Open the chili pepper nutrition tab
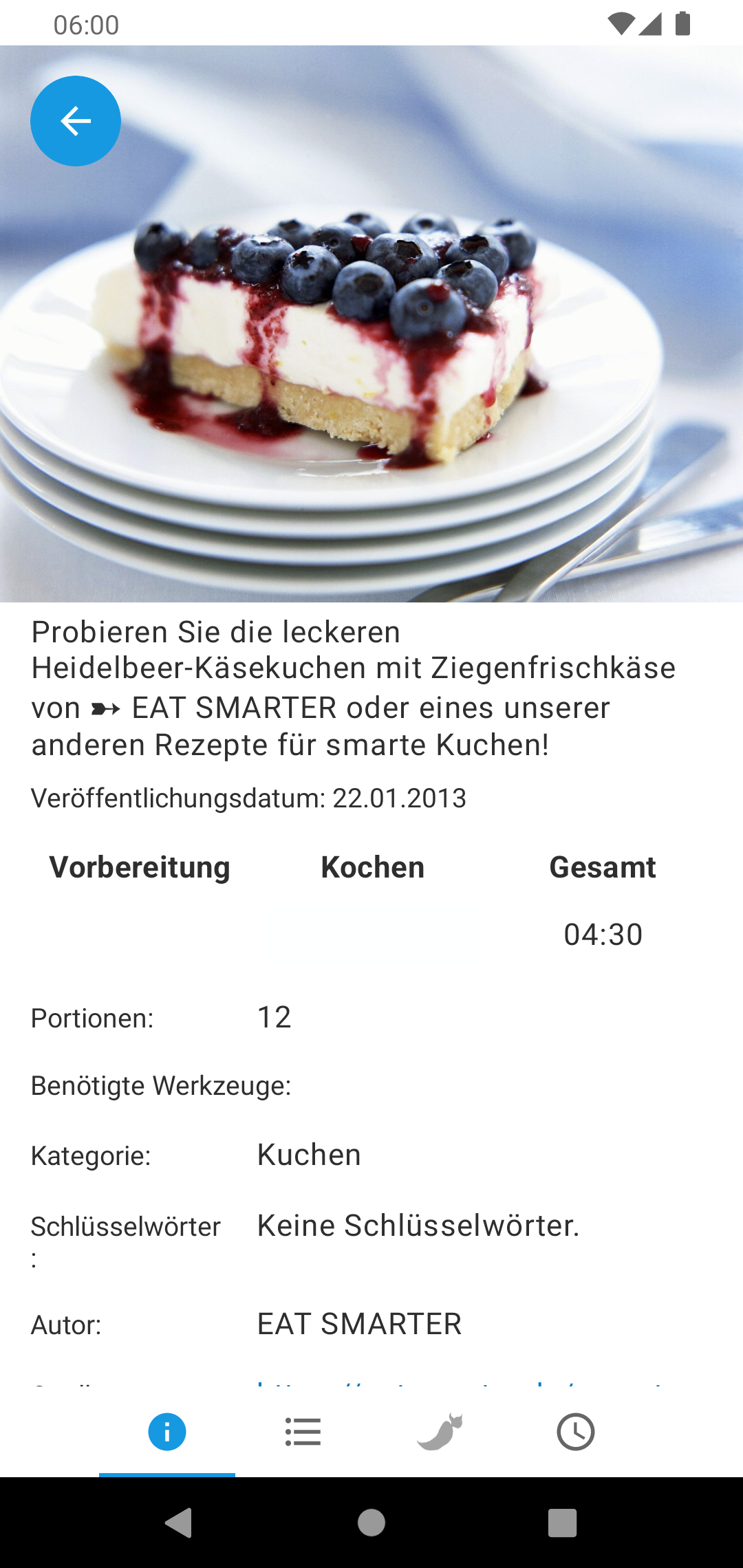This screenshot has width=743, height=1568. point(440,1432)
